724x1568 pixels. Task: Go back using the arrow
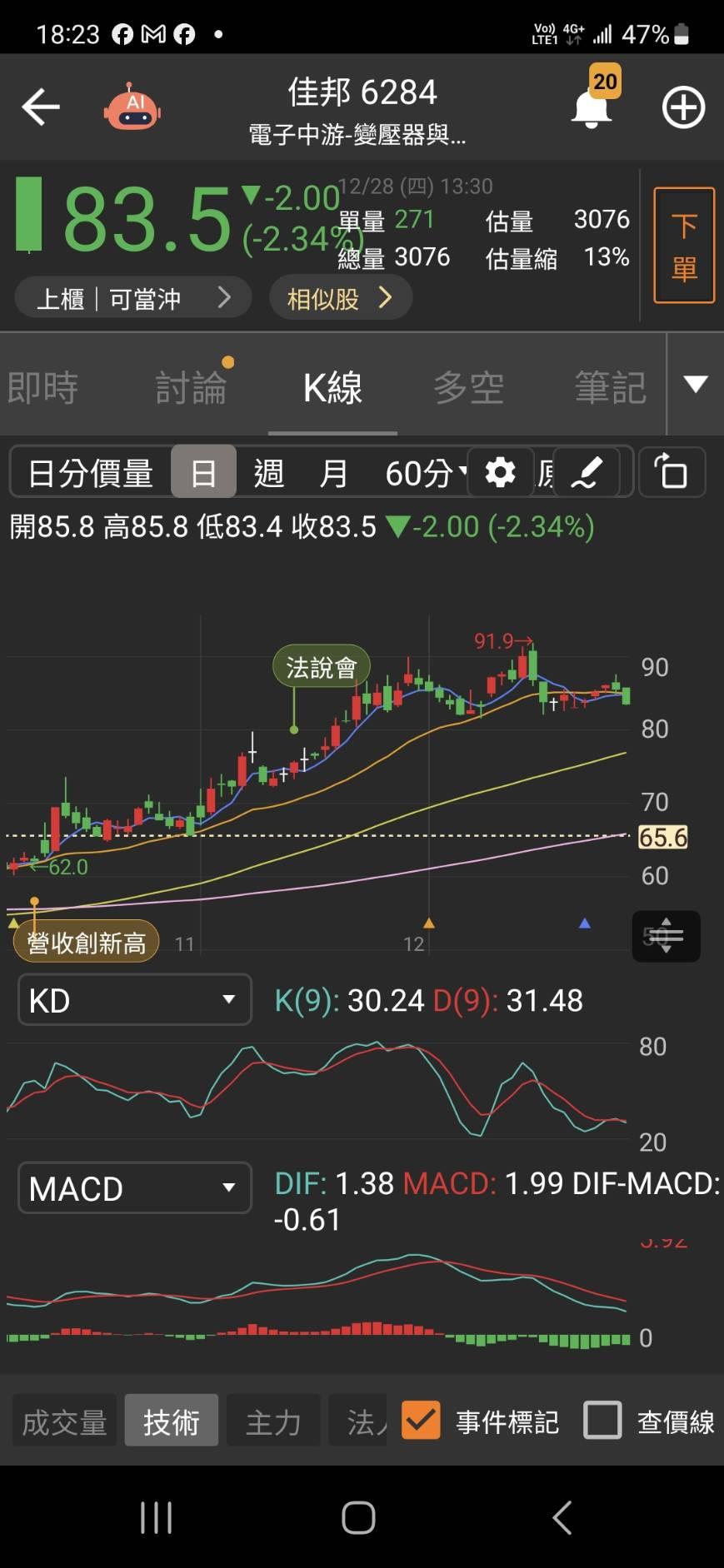pyautogui.click(x=40, y=107)
